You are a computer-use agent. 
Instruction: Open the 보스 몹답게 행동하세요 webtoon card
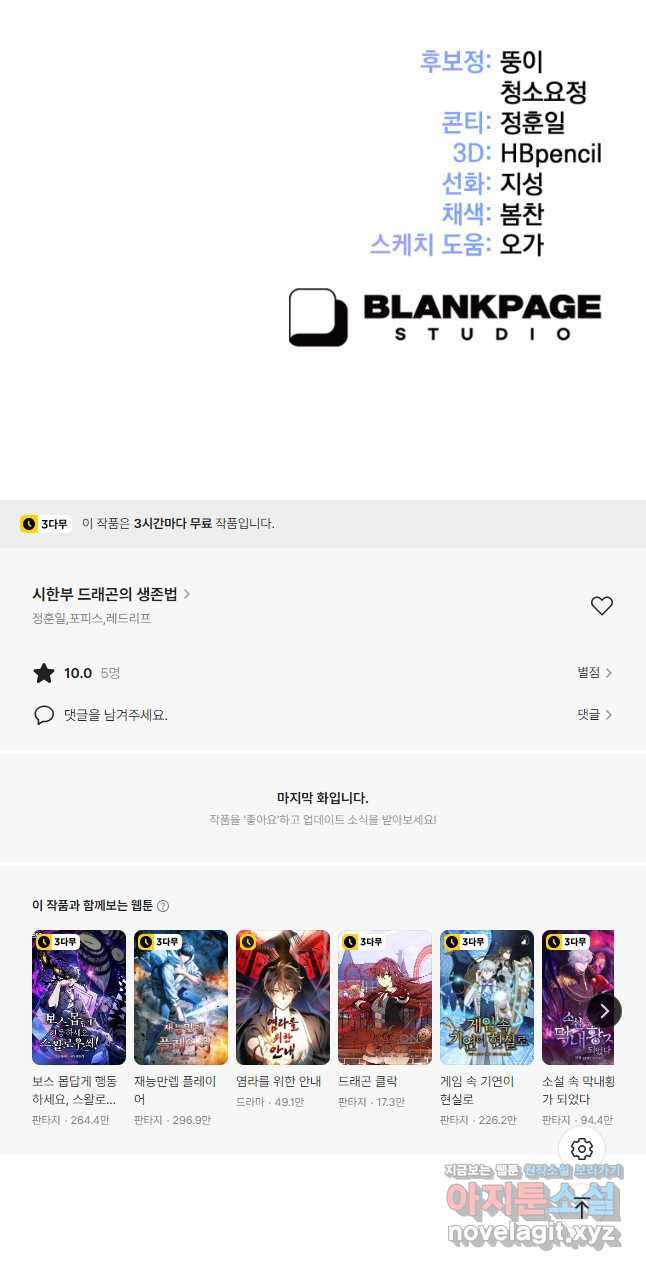(79, 1029)
